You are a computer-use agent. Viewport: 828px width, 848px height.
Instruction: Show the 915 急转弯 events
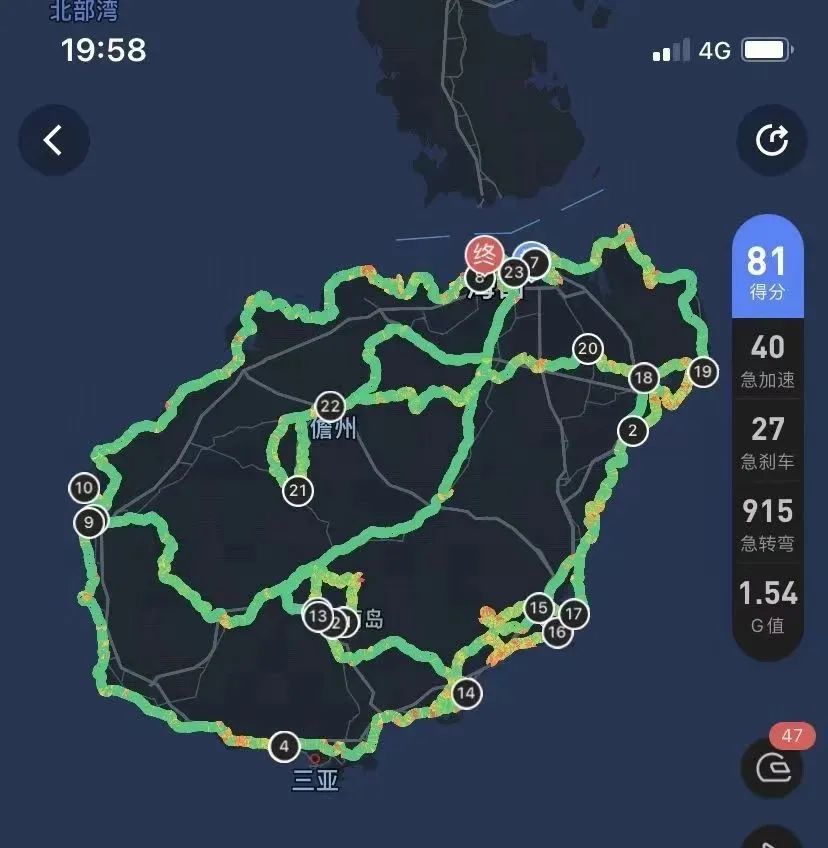[767, 523]
